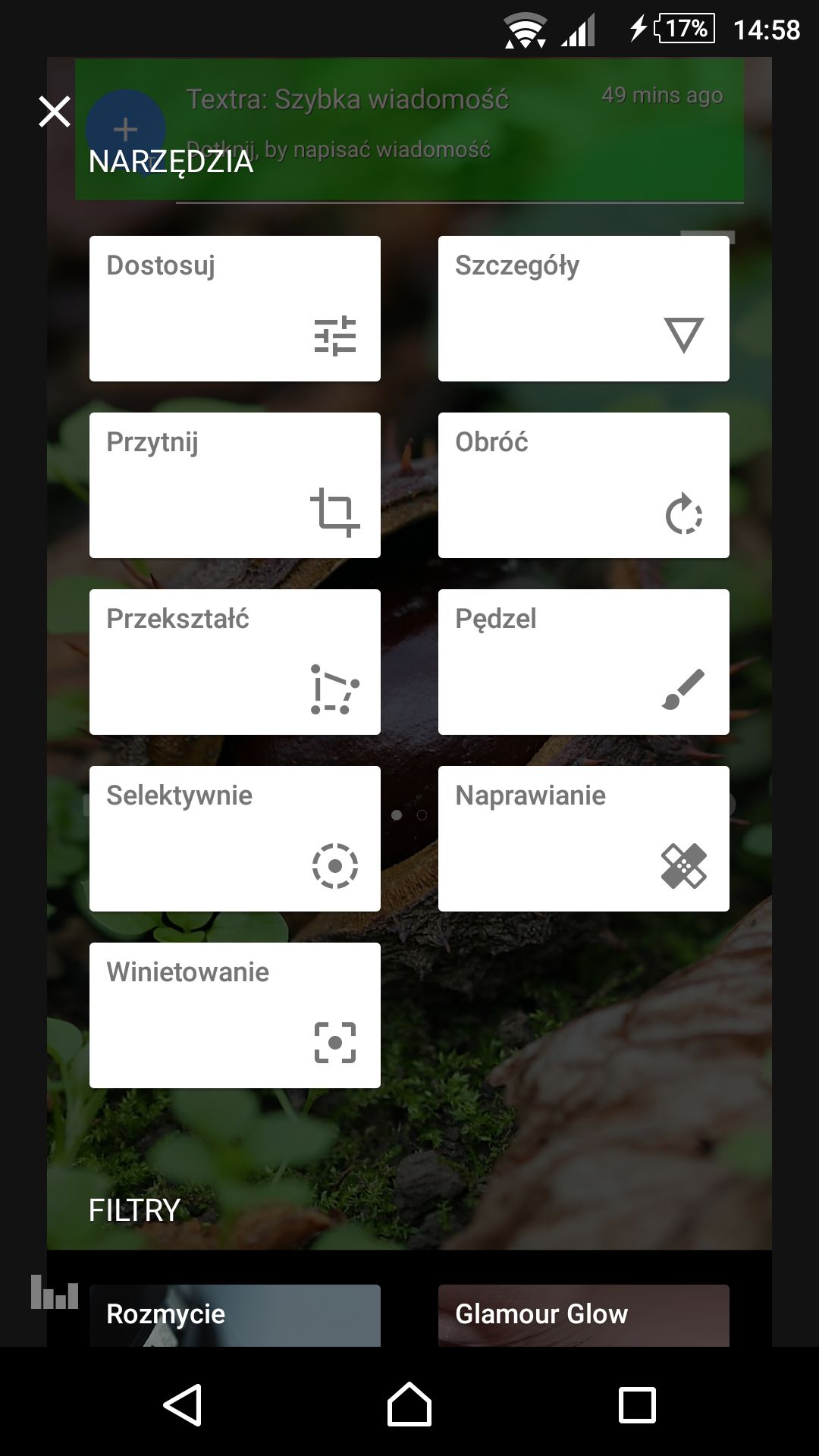Open the Szczegóły tool
Screen dimensions: 819x1456
coord(584,309)
